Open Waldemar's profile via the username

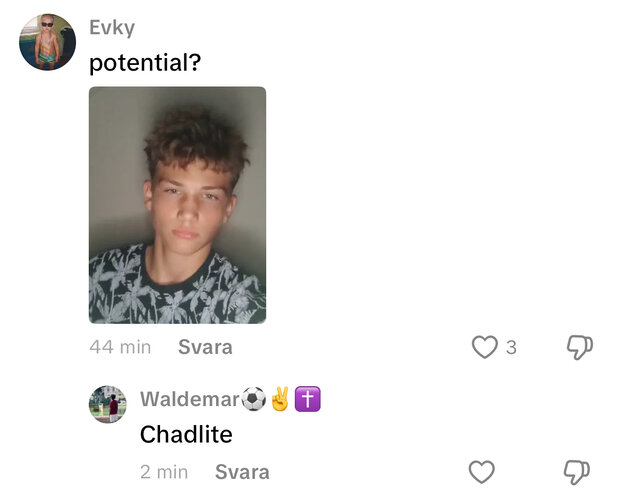190,400
